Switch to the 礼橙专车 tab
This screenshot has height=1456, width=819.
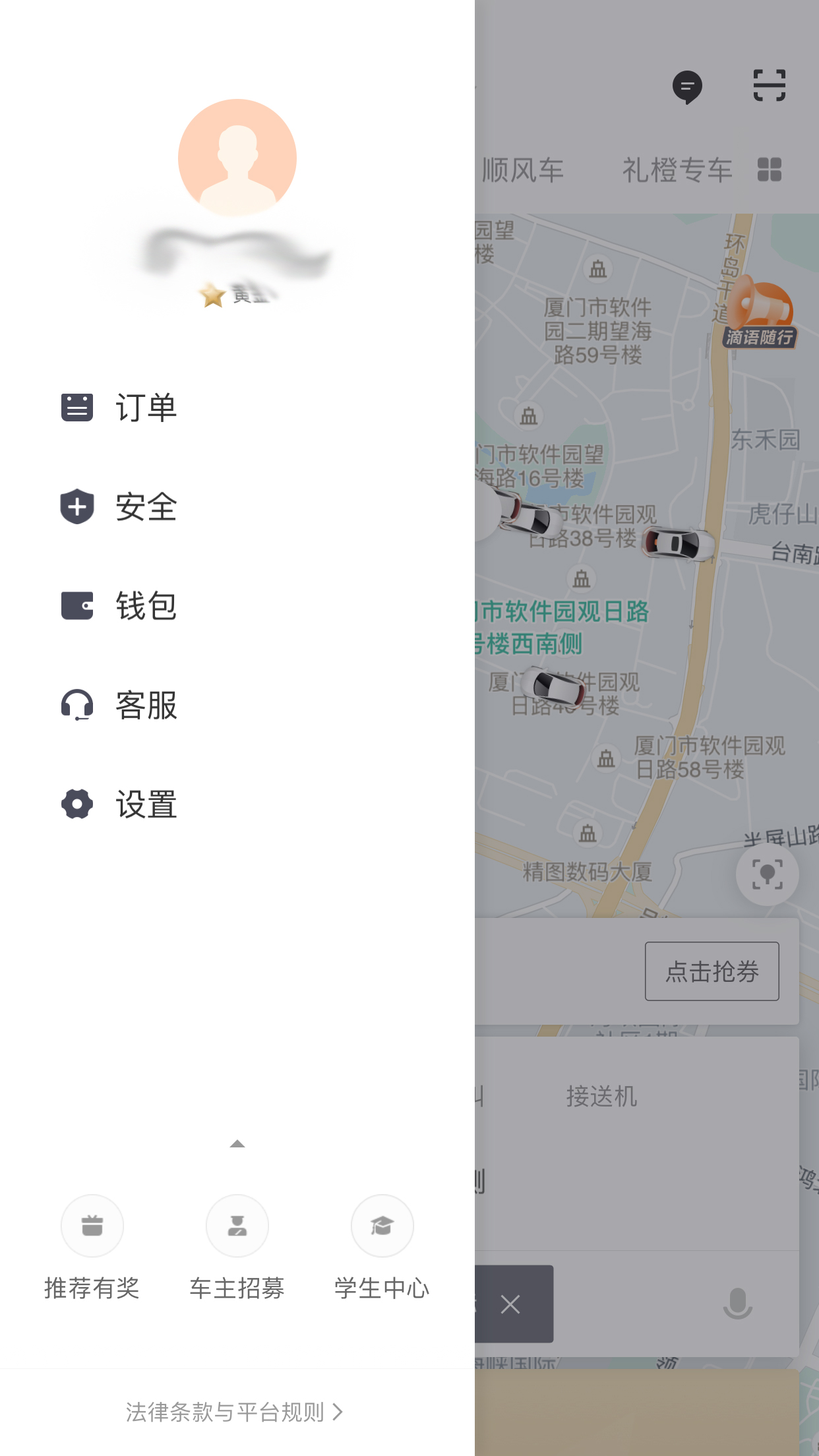[676, 170]
